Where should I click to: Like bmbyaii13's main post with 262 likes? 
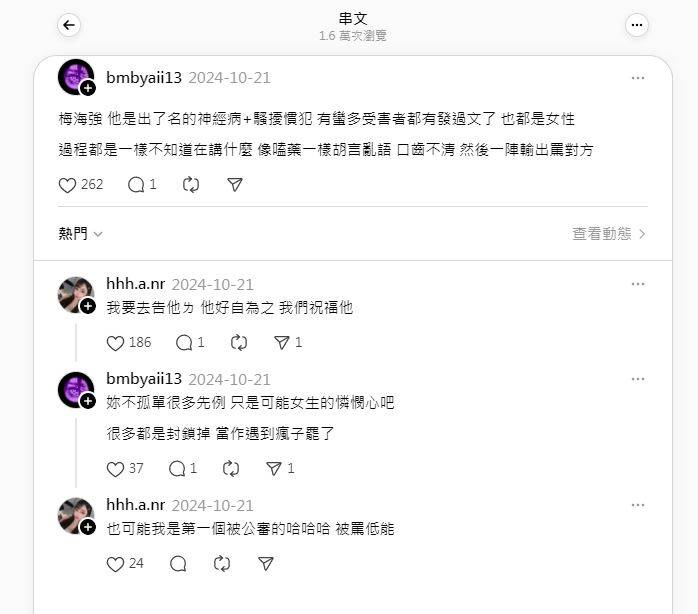68,185
